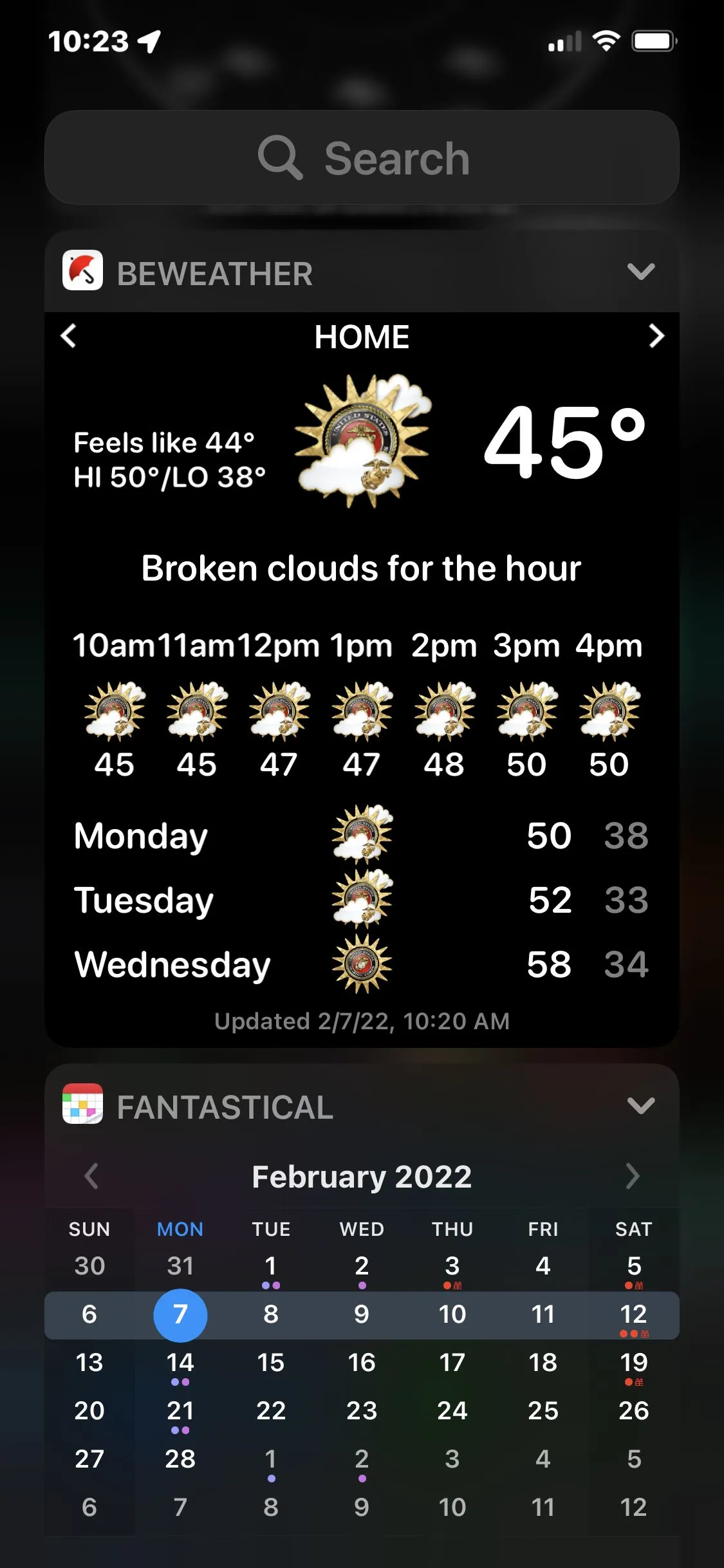Screen dimensions: 724x1568
Task: Select February 19 in the calendar
Action: pyautogui.click(x=633, y=1363)
